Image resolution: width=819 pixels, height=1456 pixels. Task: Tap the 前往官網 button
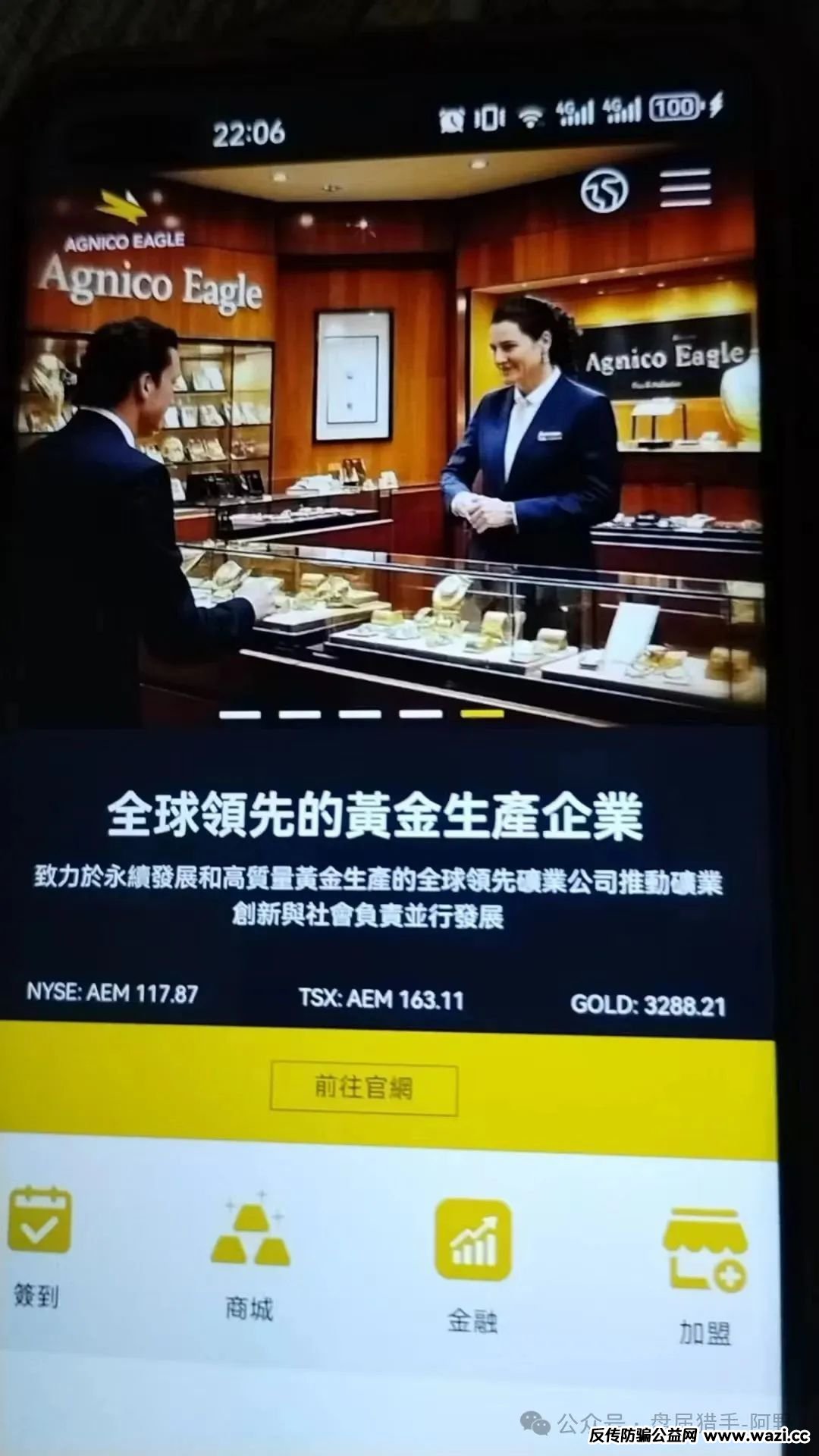[364, 1089]
